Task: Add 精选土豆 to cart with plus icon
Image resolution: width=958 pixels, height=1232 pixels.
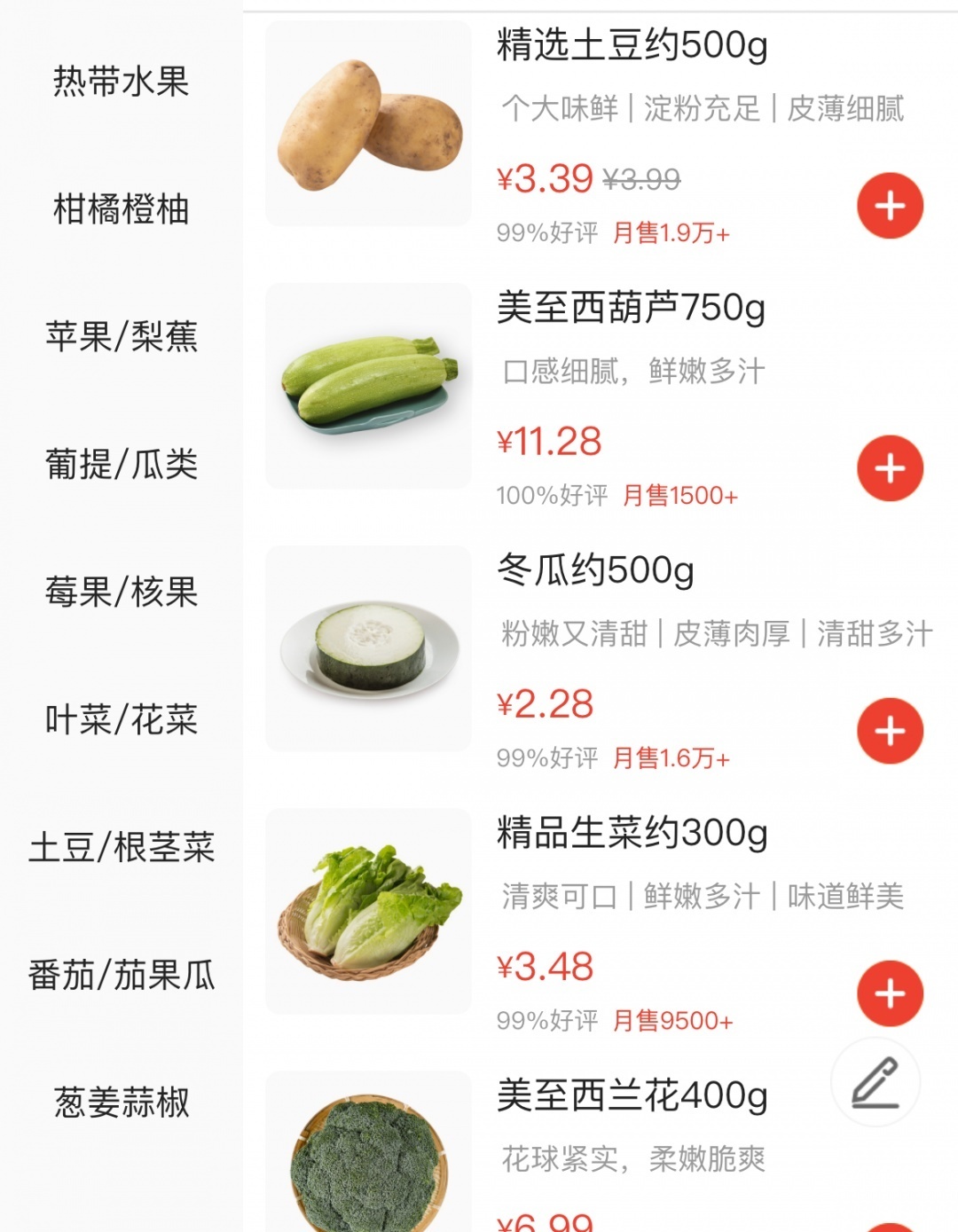Action: click(x=890, y=206)
